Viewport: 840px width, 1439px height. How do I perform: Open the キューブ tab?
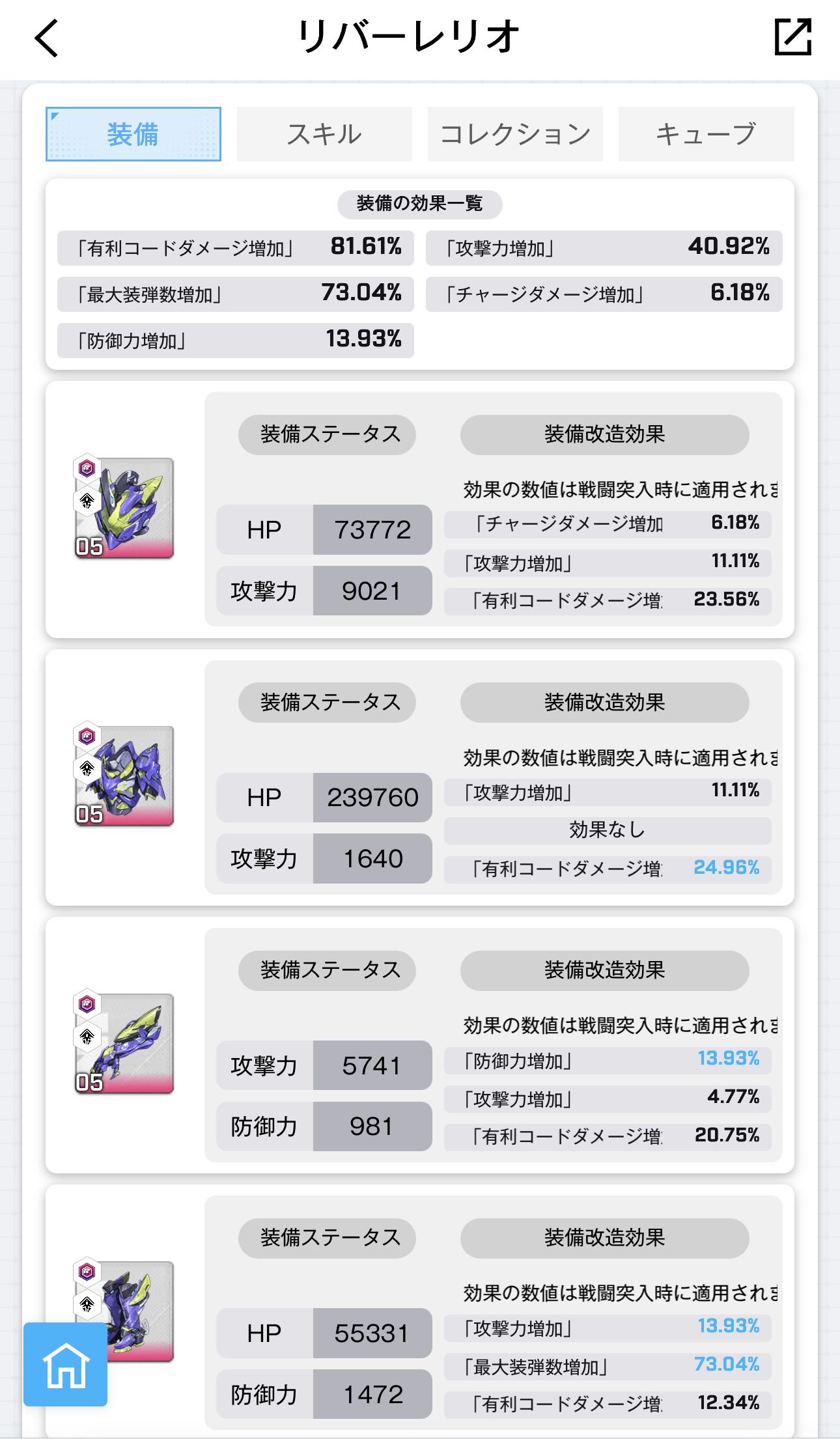[x=706, y=134]
